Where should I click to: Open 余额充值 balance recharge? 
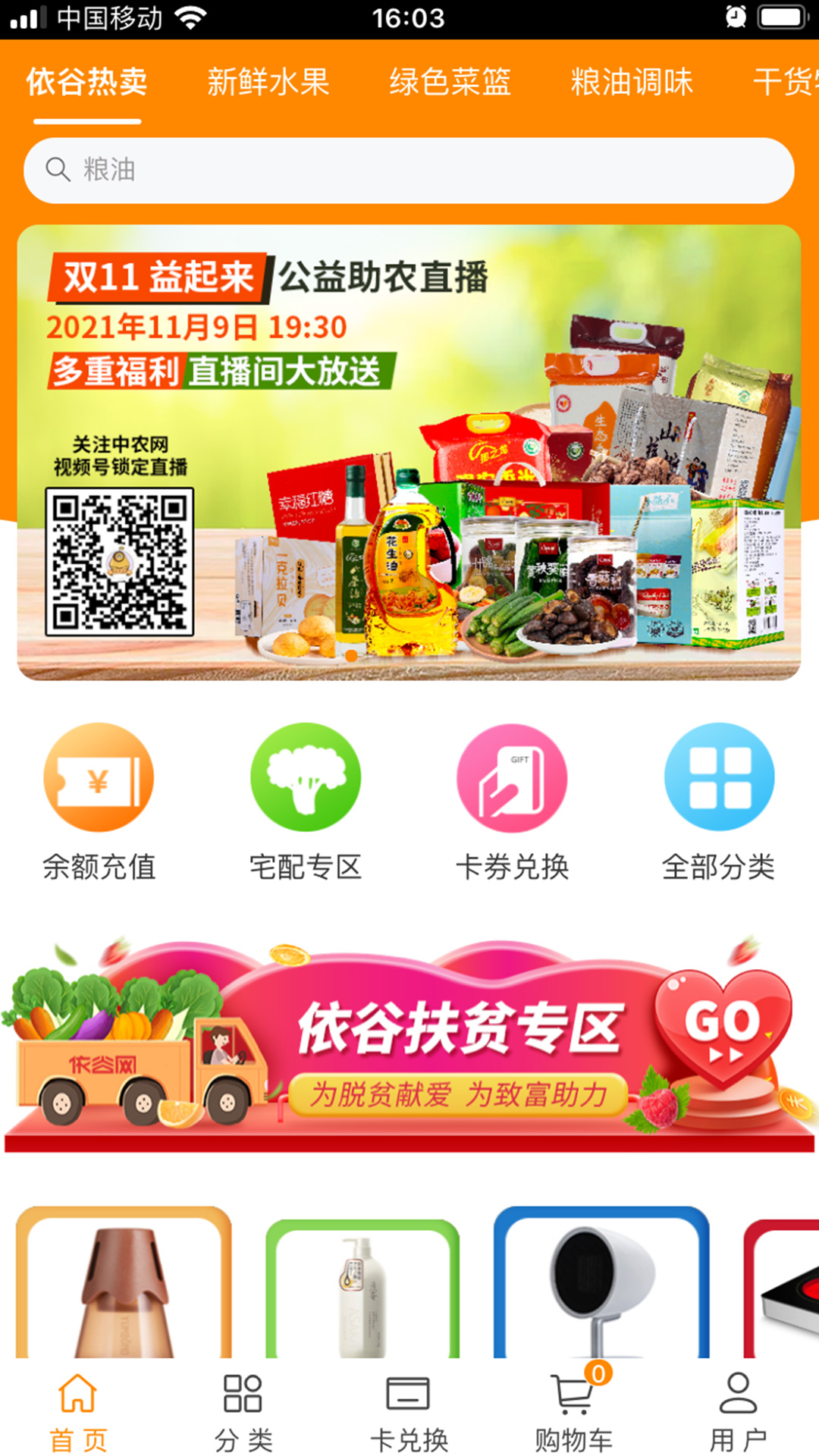click(99, 801)
